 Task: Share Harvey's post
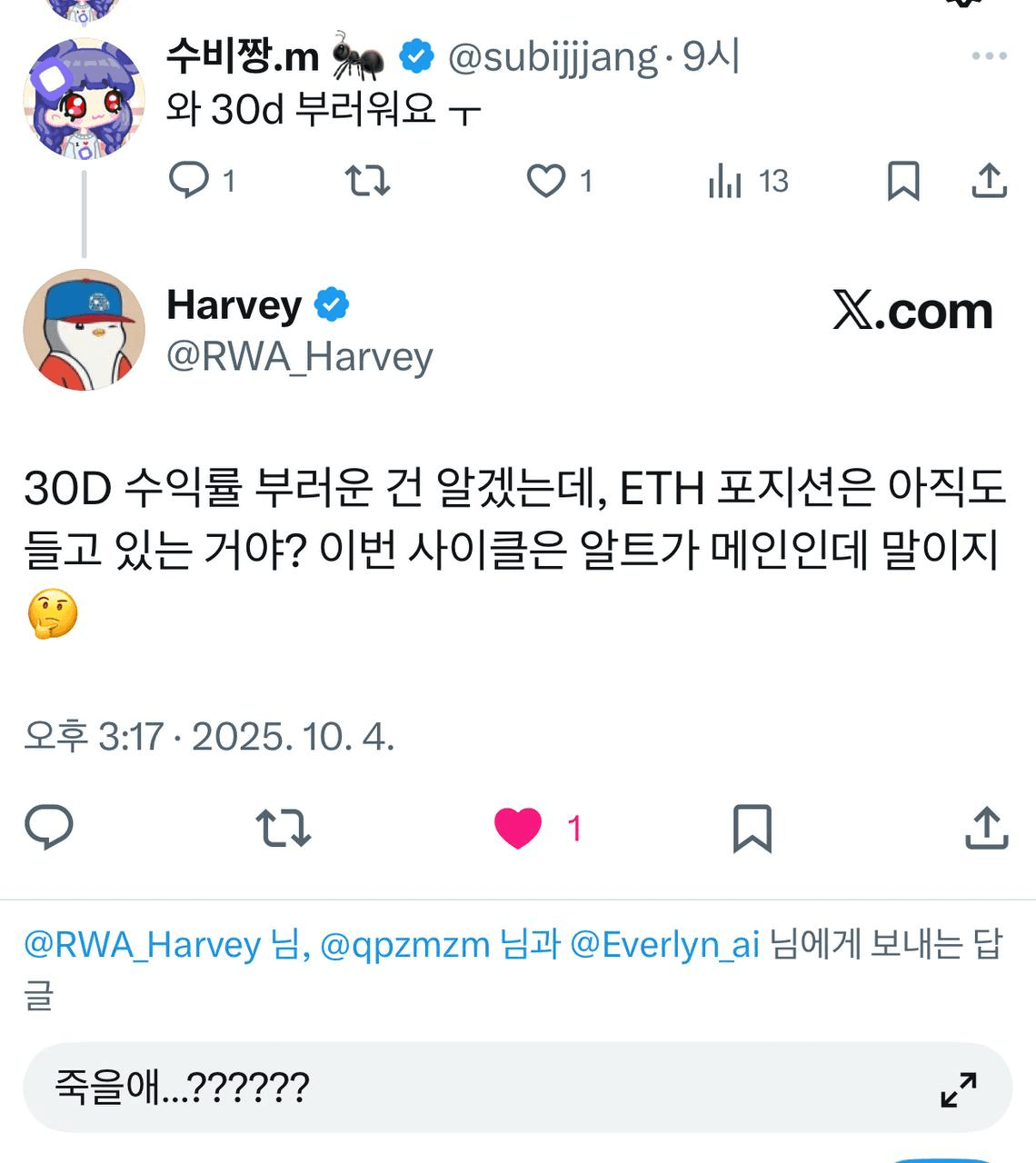986,828
